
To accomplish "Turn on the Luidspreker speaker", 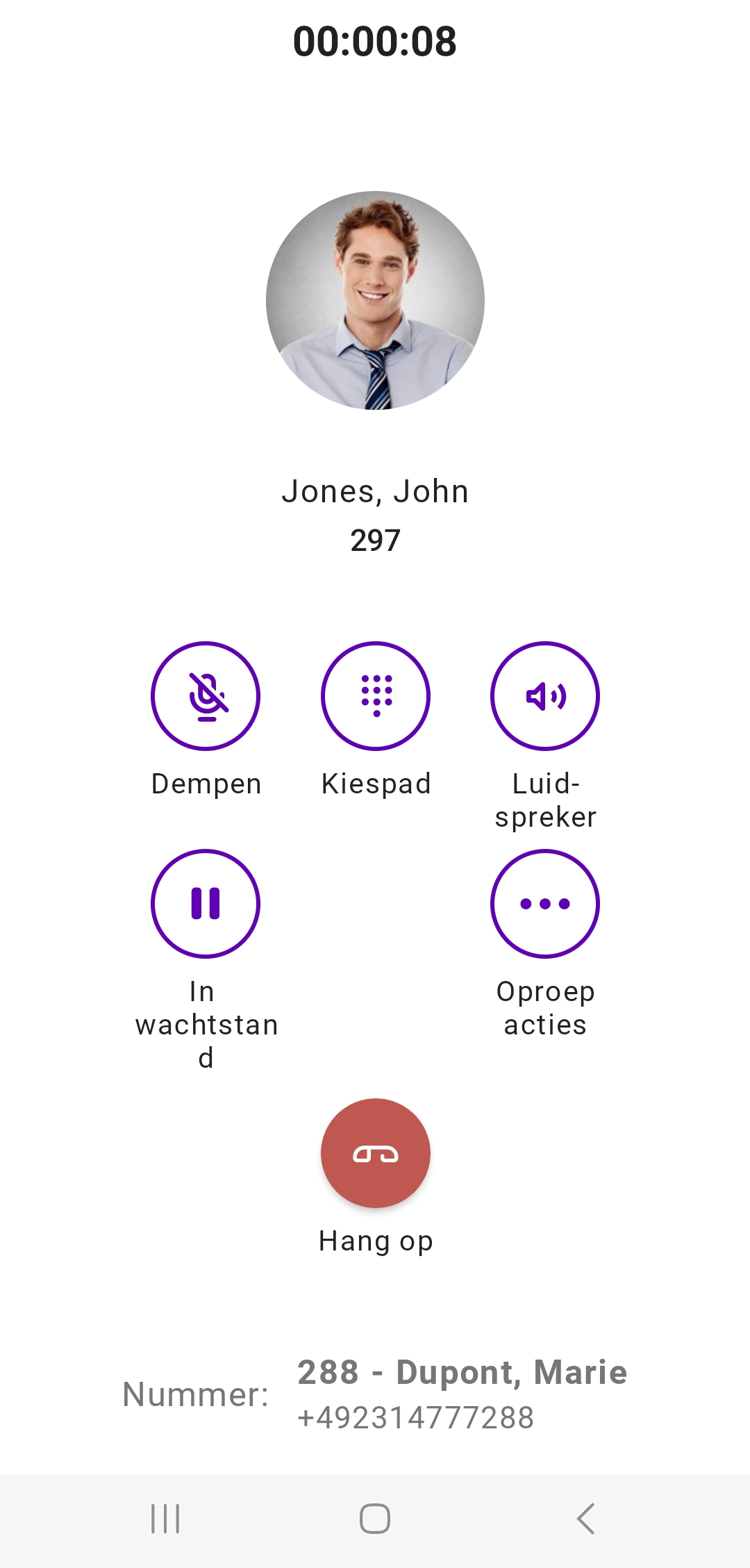I will coord(545,695).
